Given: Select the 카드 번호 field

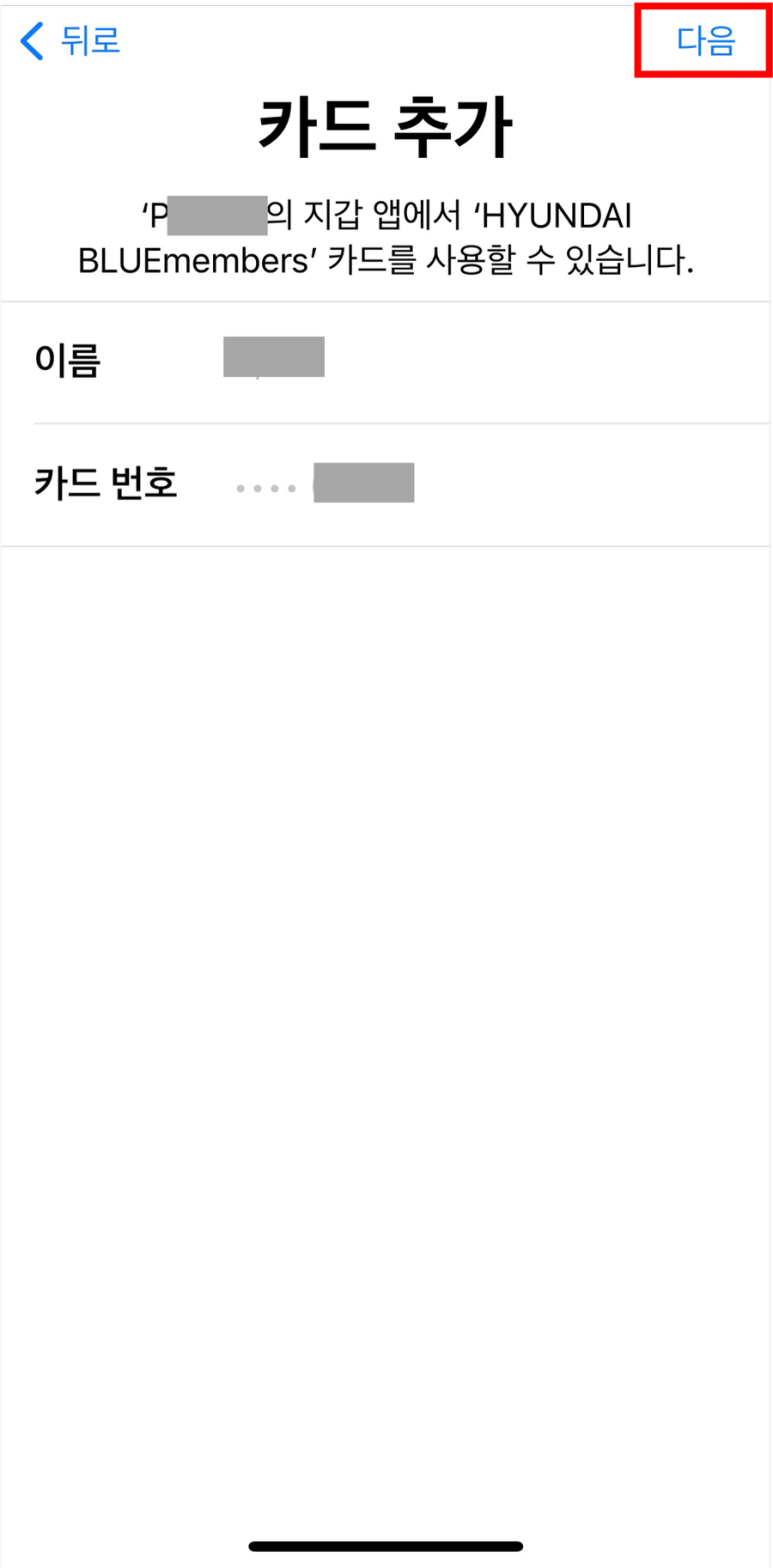Looking at the screenshot, I should 386,485.
